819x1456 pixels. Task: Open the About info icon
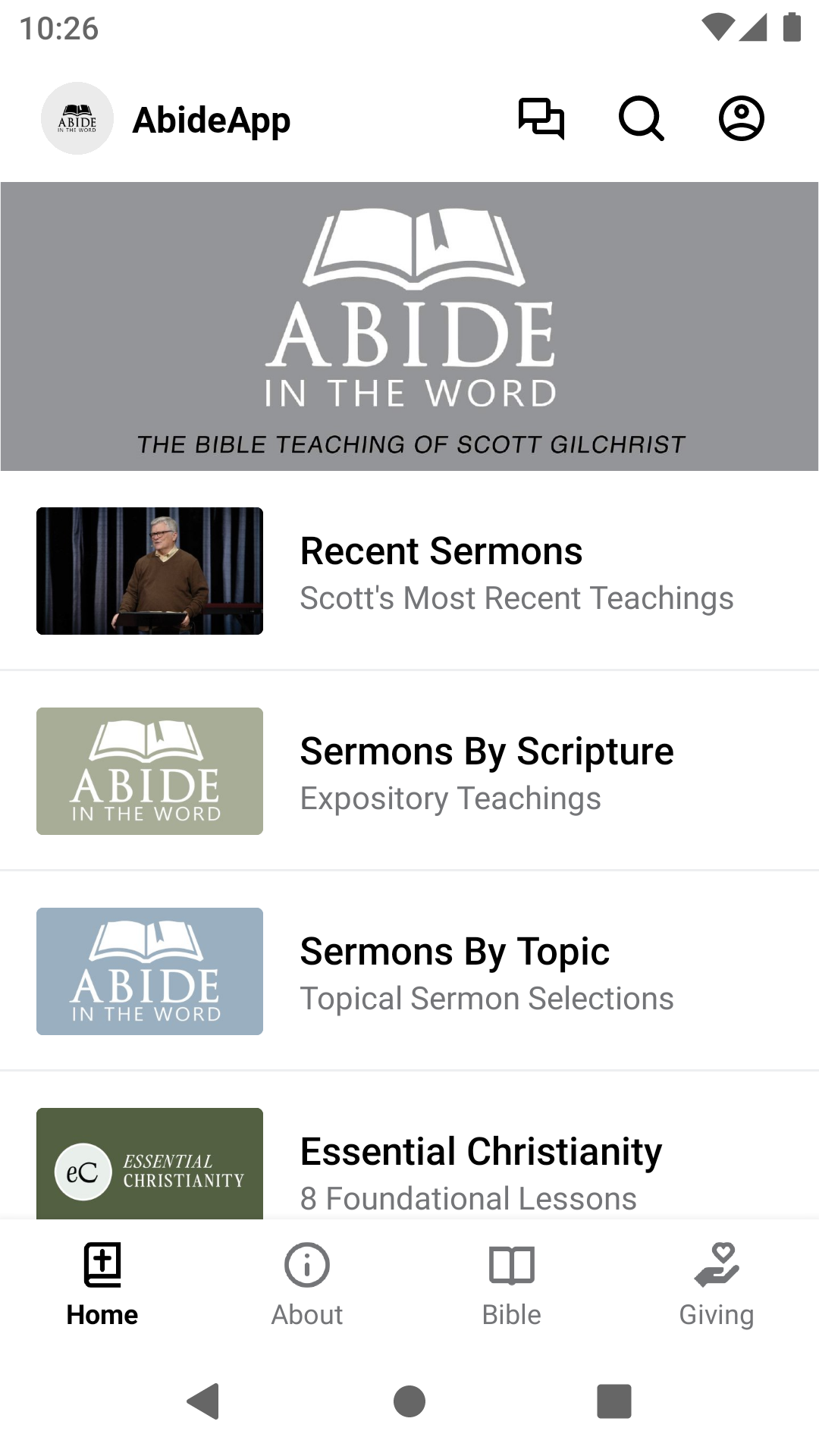point(306,1265)
